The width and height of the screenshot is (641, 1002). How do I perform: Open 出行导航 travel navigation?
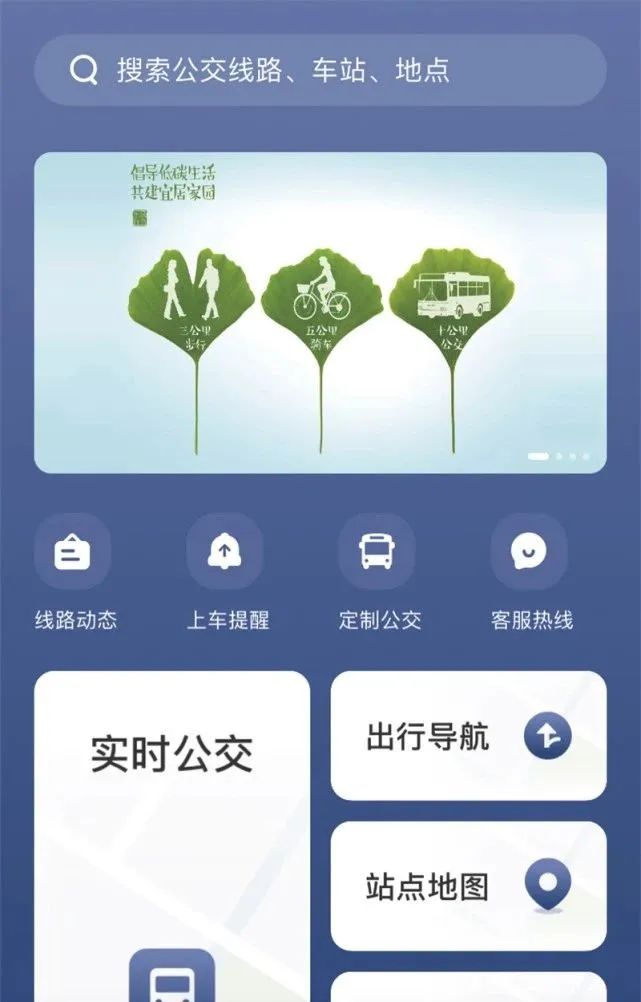pyautogui.click(x=468, y=737)
